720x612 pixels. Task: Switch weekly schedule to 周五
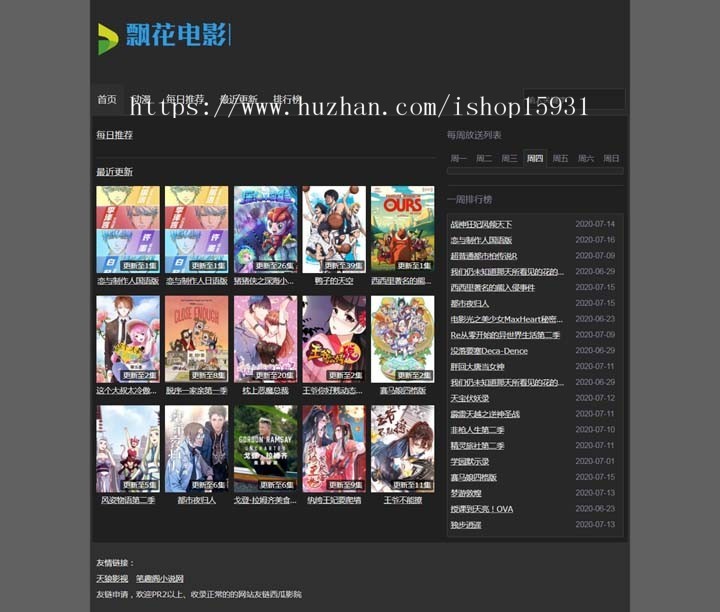click(x=560, y=158)
